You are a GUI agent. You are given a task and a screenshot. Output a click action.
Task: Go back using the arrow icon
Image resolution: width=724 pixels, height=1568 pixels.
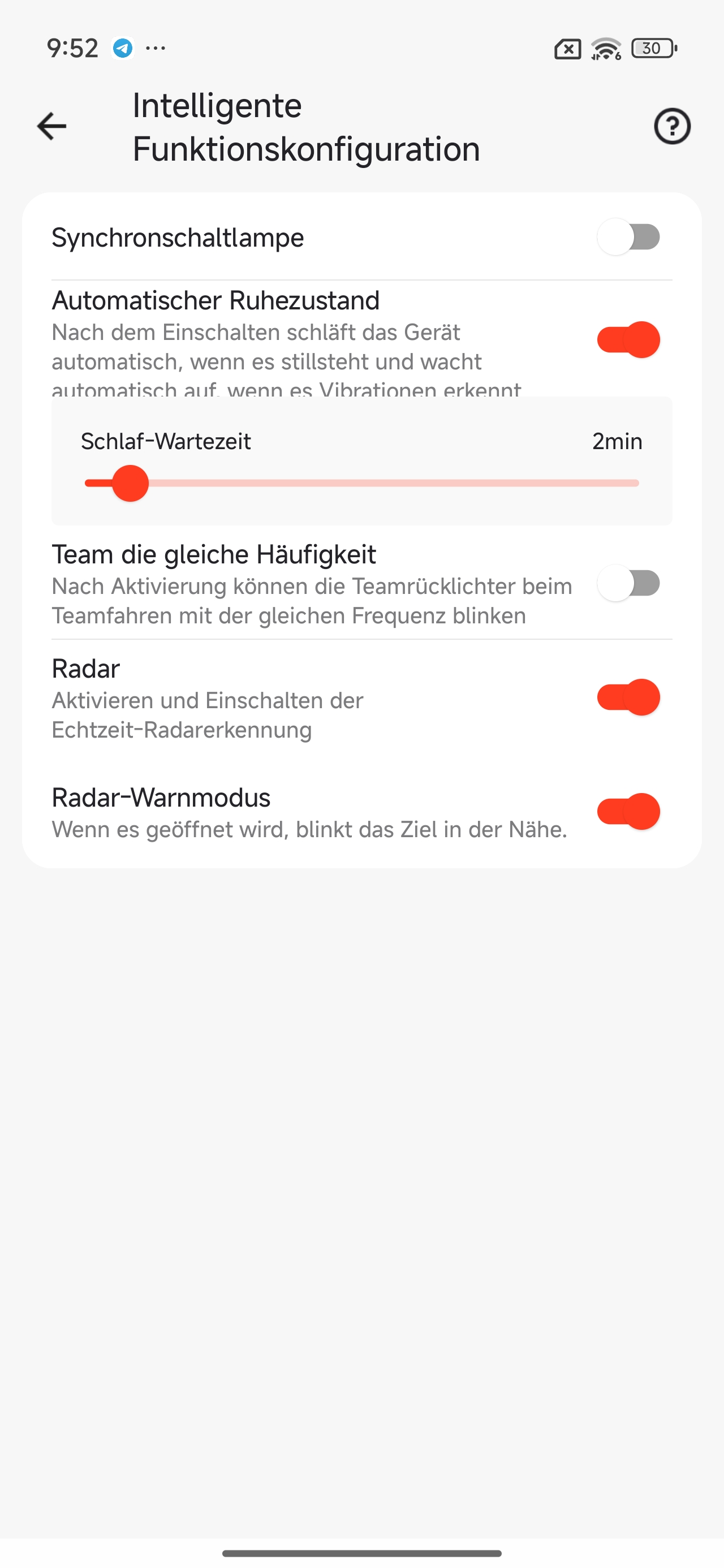[52, 127]
